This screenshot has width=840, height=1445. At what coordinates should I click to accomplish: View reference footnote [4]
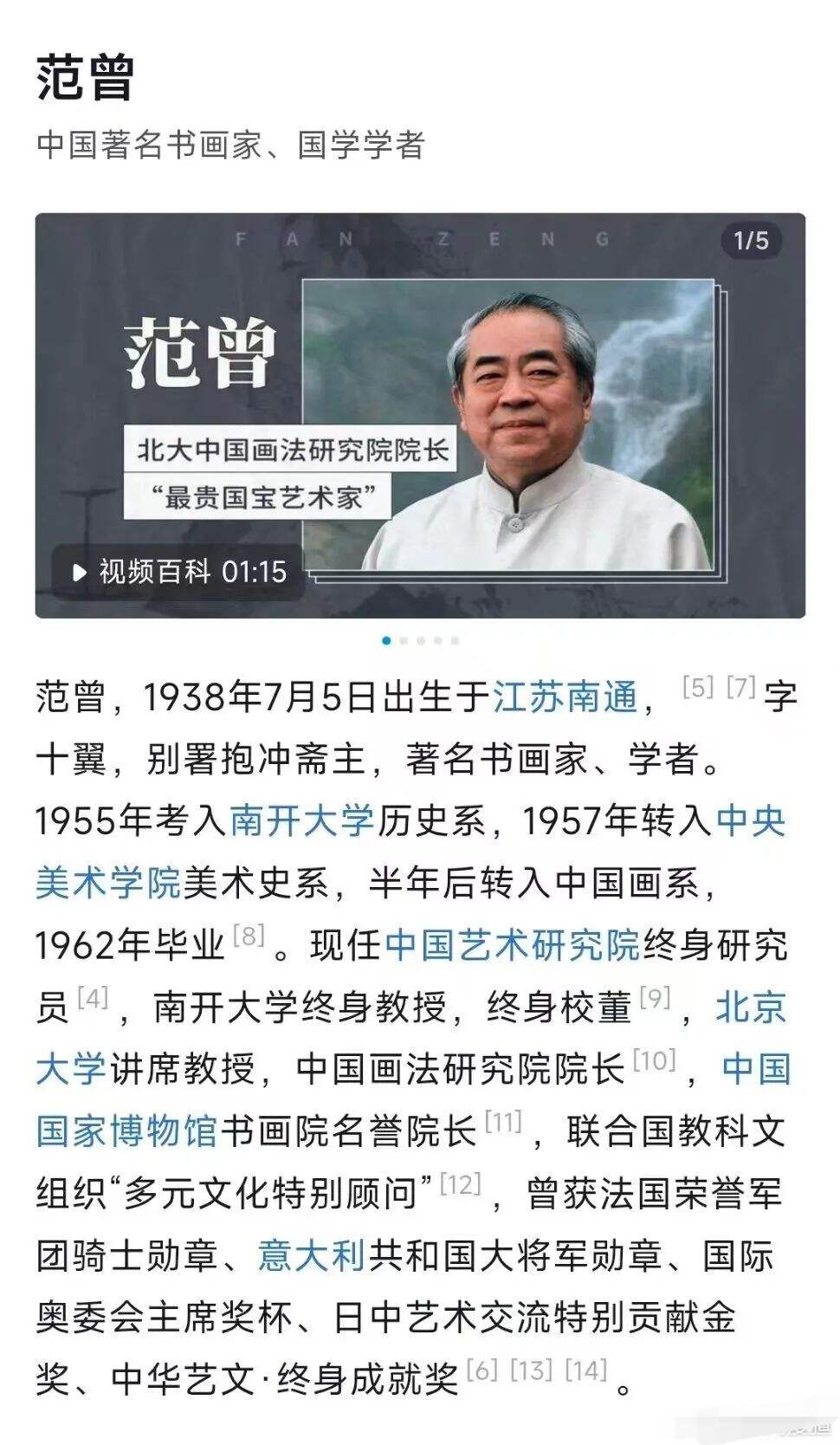[x=93, y=998]
